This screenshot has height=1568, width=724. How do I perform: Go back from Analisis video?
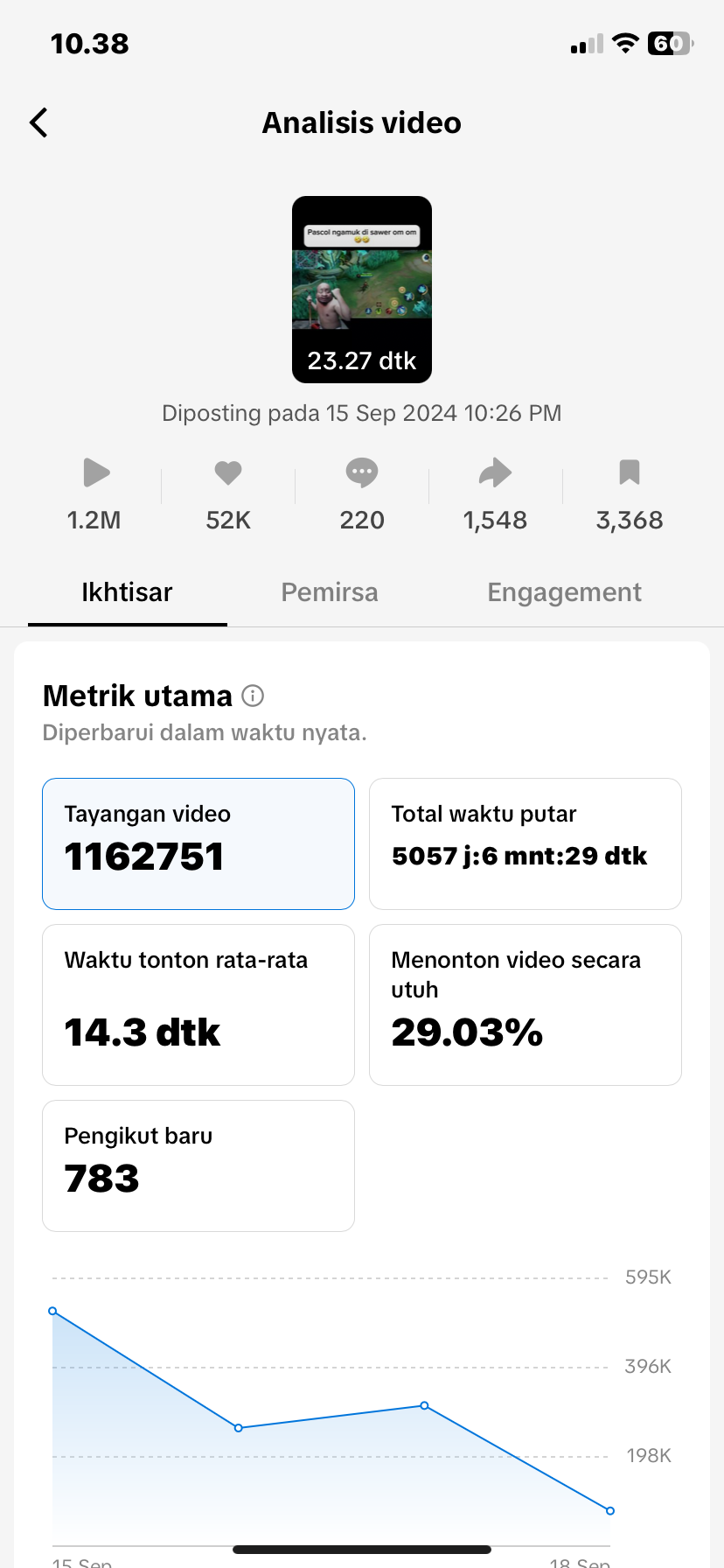(38, 123)
